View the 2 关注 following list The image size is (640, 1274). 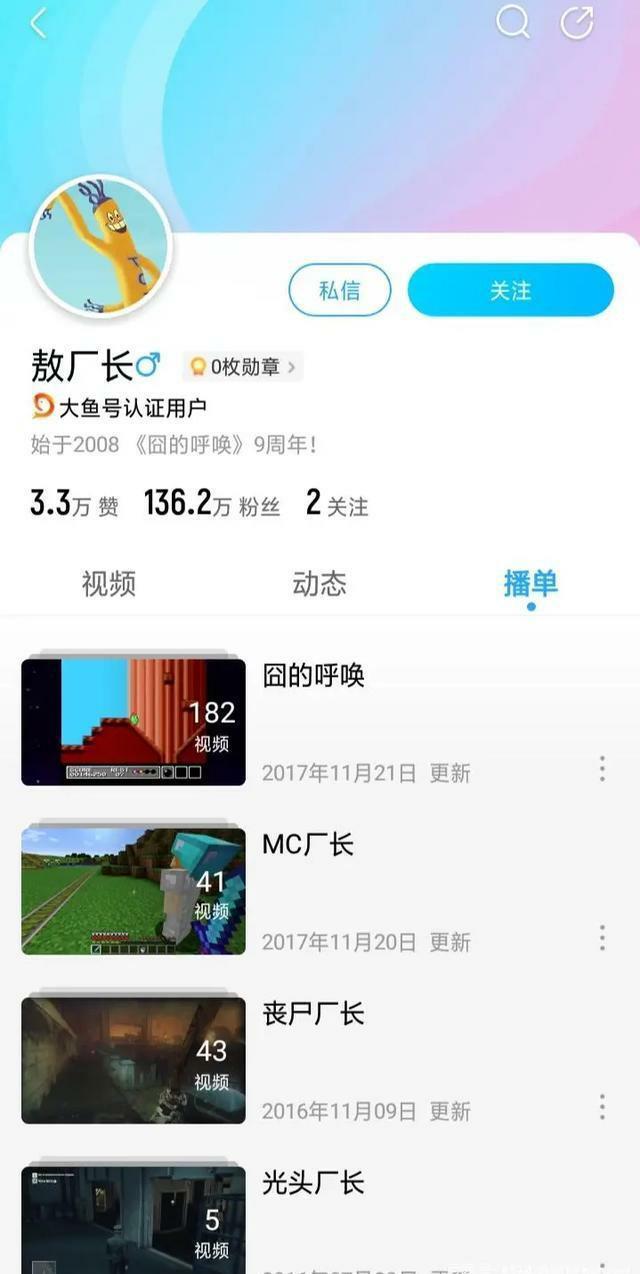[337, 504]
